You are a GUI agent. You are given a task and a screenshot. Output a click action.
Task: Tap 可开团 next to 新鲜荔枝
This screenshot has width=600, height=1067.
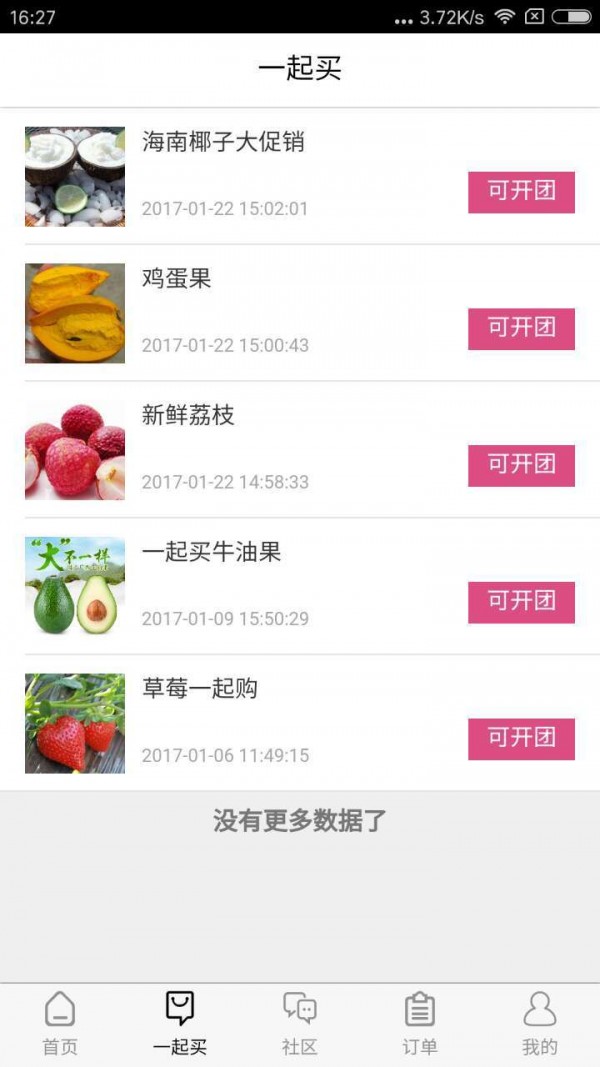point(521,465)
